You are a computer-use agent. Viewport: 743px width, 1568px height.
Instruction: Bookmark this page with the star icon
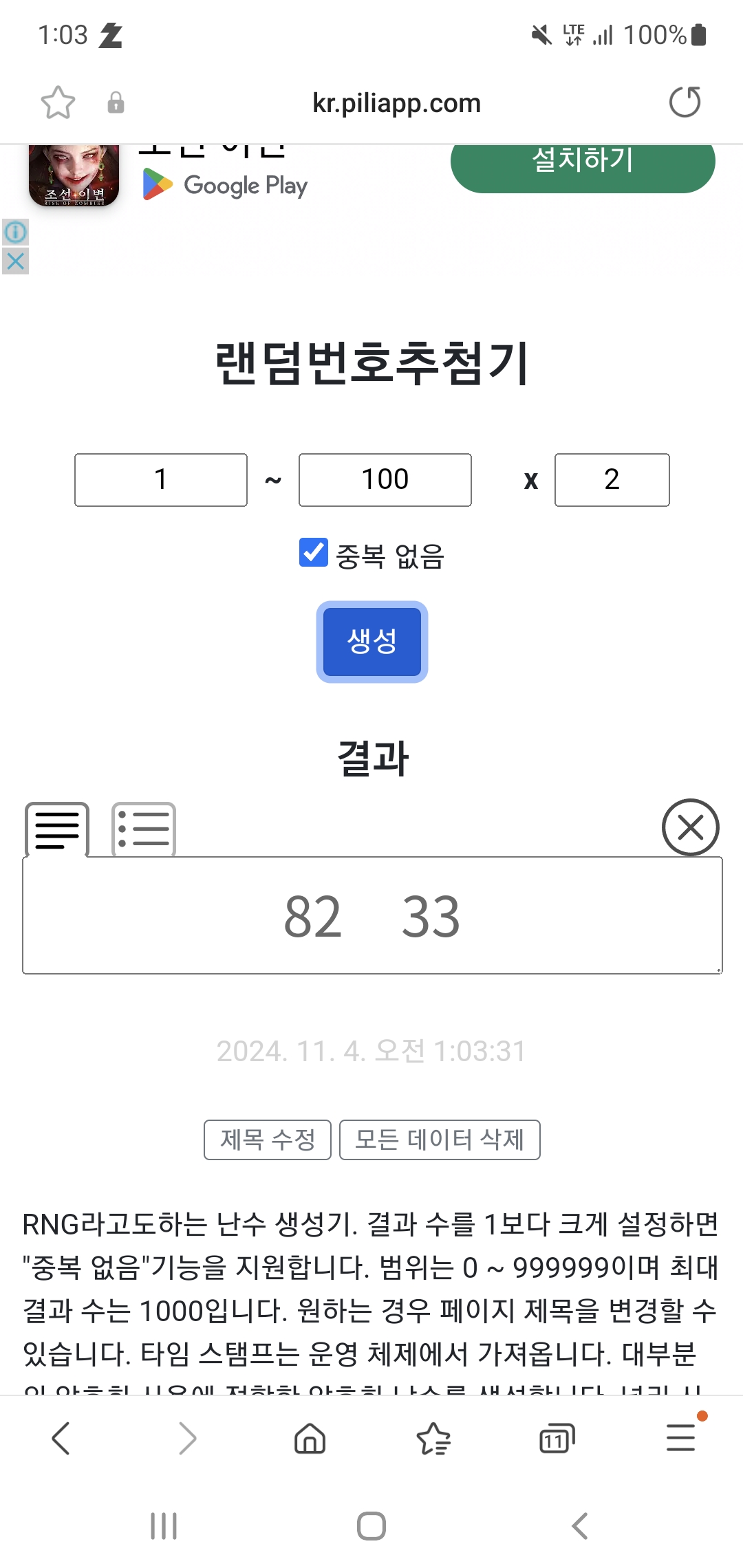pyautogui.click(x=58, y=103)
